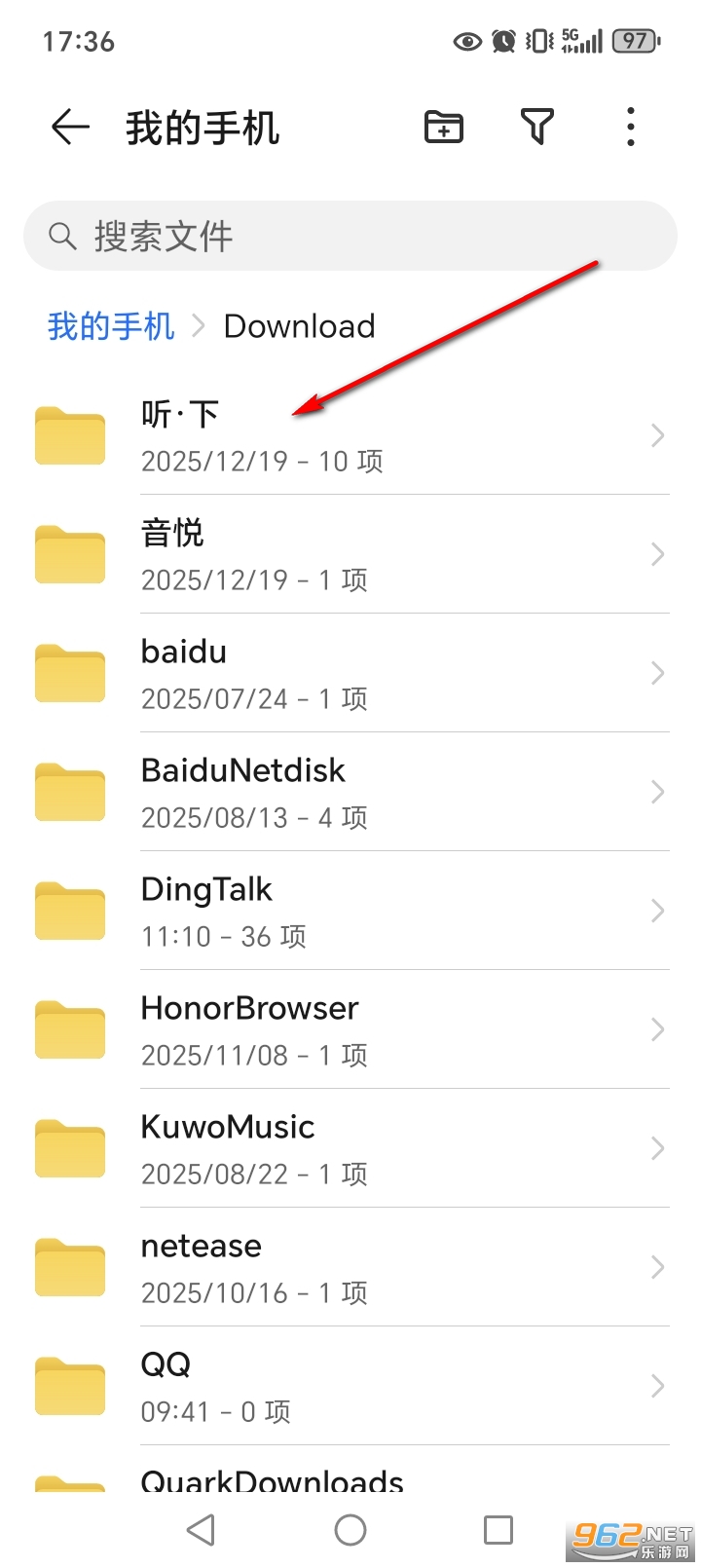
Task: Go back using the top-left arrow
Action: tap(70, 128)
